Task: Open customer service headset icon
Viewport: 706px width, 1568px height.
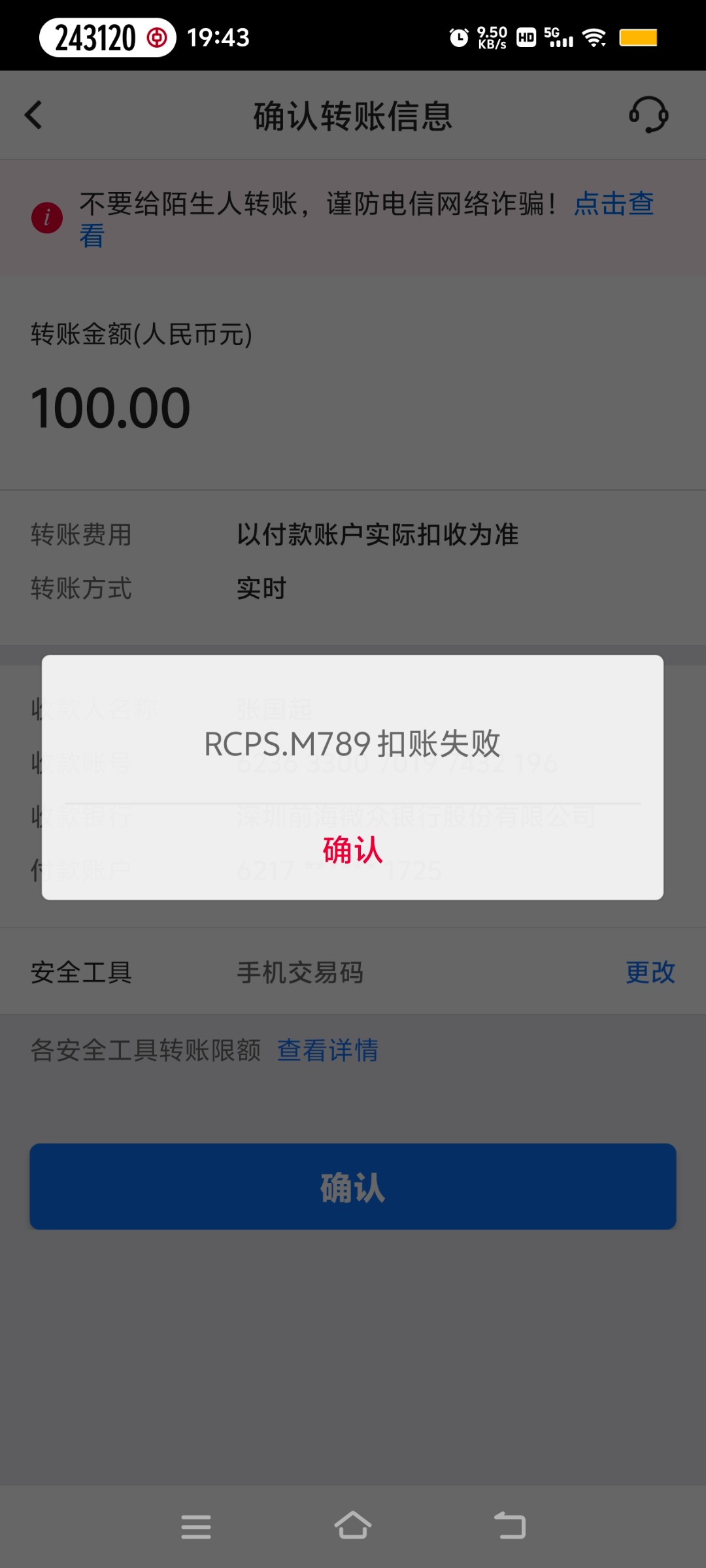Action: (648, 115)
